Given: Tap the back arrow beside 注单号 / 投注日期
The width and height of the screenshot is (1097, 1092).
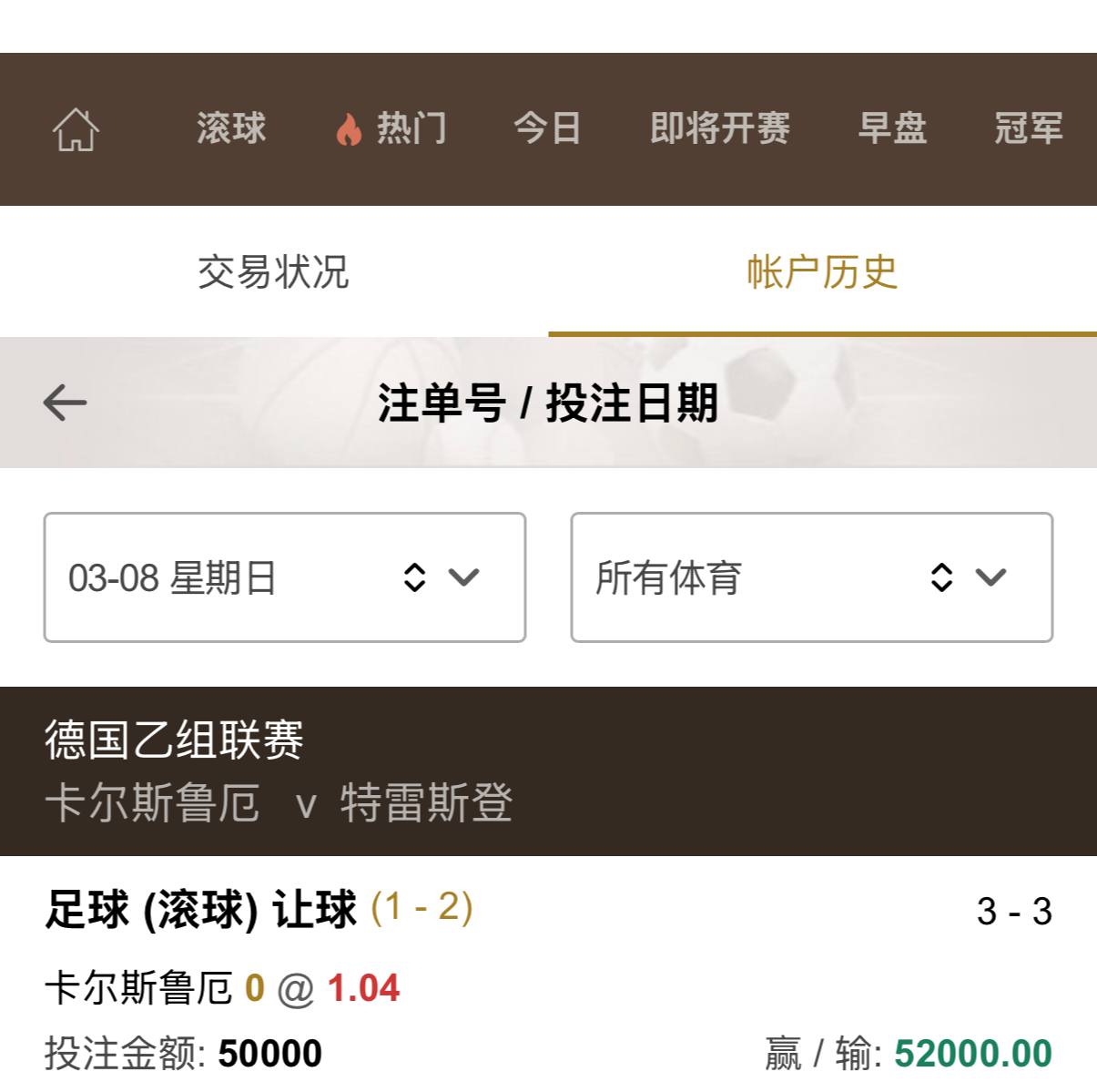Looking at the screenshot, I should point(65,403).
